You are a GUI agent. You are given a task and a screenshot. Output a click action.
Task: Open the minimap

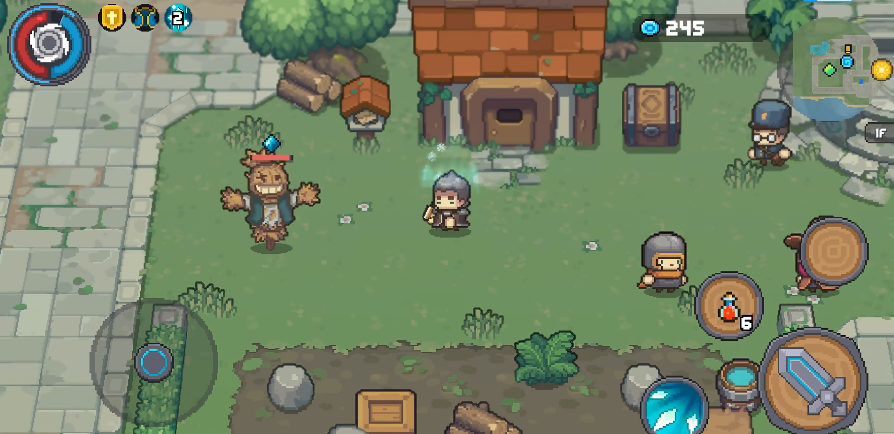(x=843, y=67)
